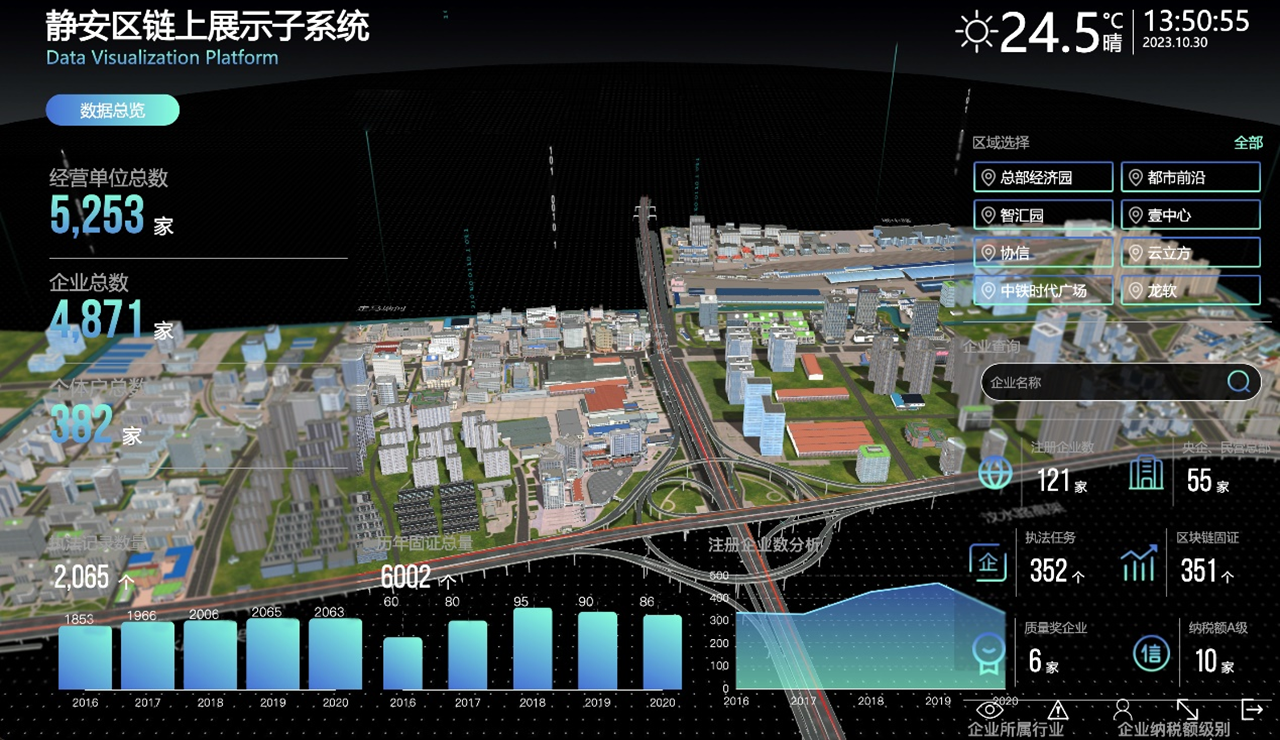Log out via the exit icon
This screenshot has height=740, width=1280.
click(x=1251, y=709)
